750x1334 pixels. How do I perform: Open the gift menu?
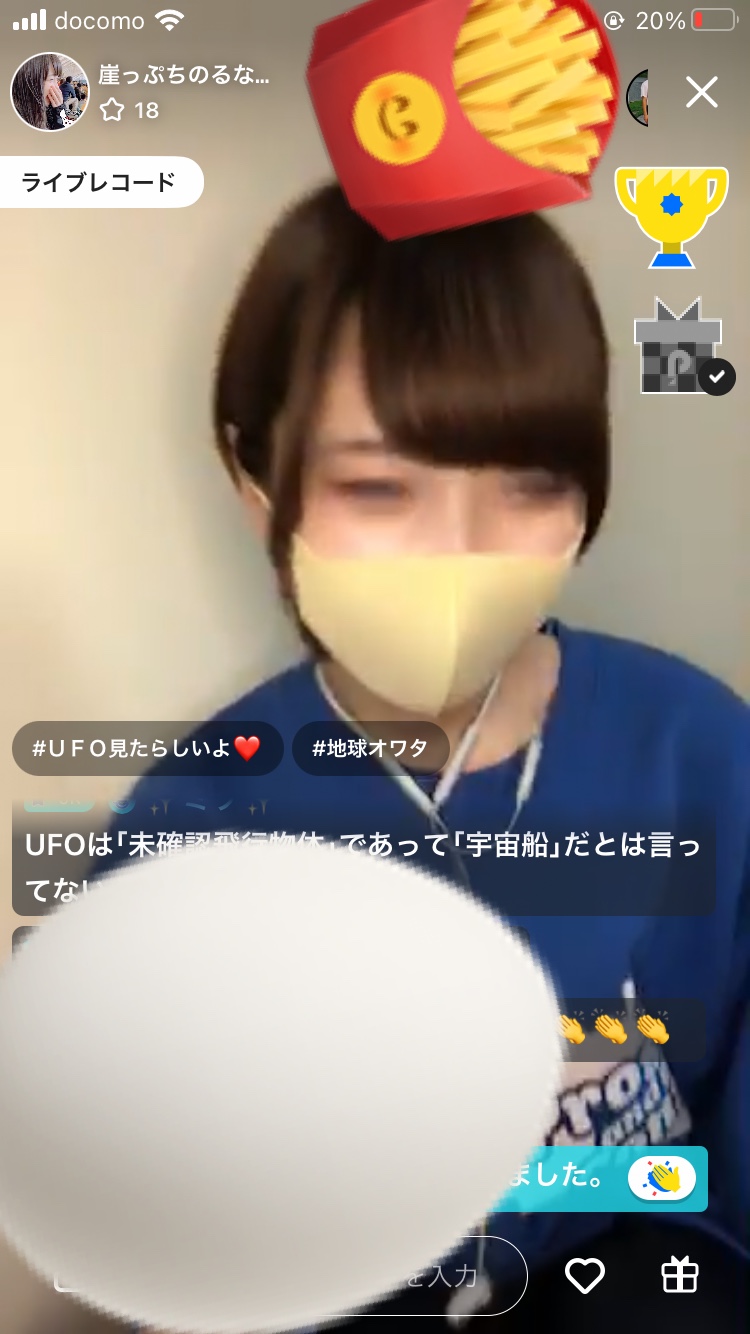681,1275
